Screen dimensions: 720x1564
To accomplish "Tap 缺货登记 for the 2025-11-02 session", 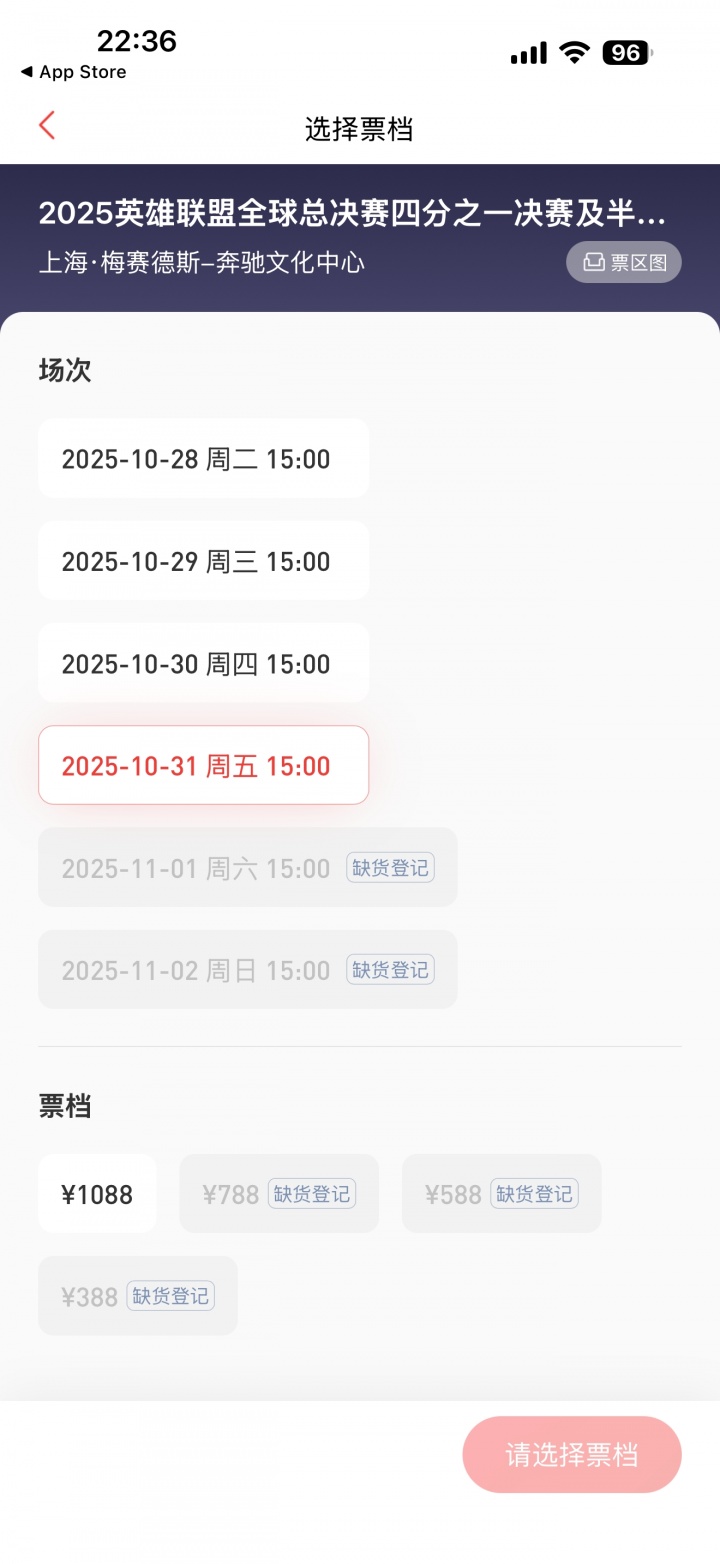I will pos(390,969).
